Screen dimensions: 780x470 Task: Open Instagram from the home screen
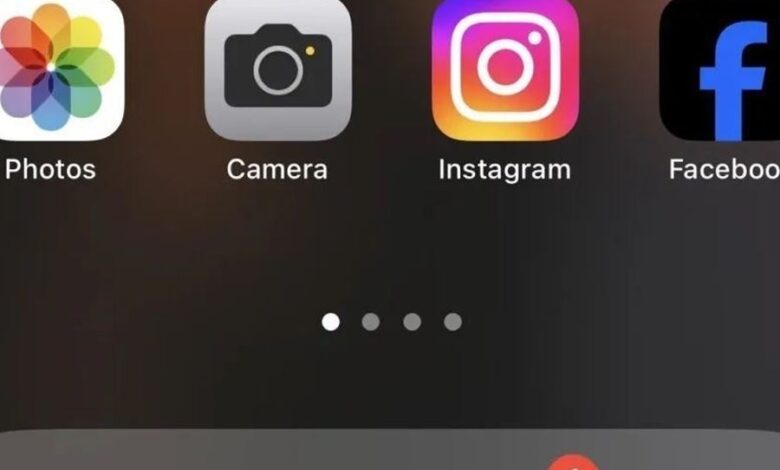pos(505,68)
